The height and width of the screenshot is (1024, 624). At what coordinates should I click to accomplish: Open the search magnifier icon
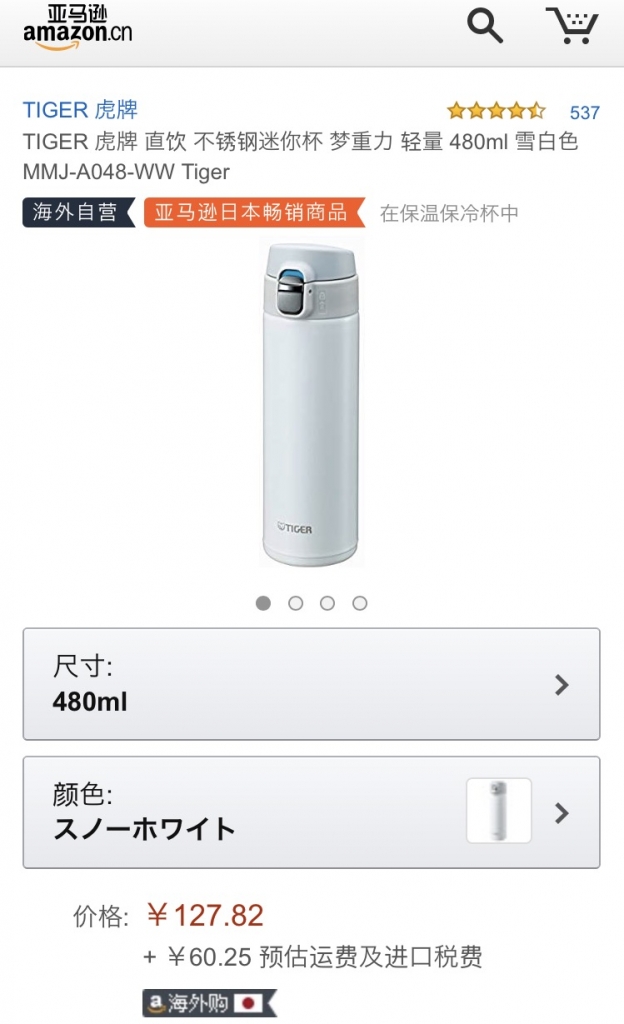(x=485, y=27)
